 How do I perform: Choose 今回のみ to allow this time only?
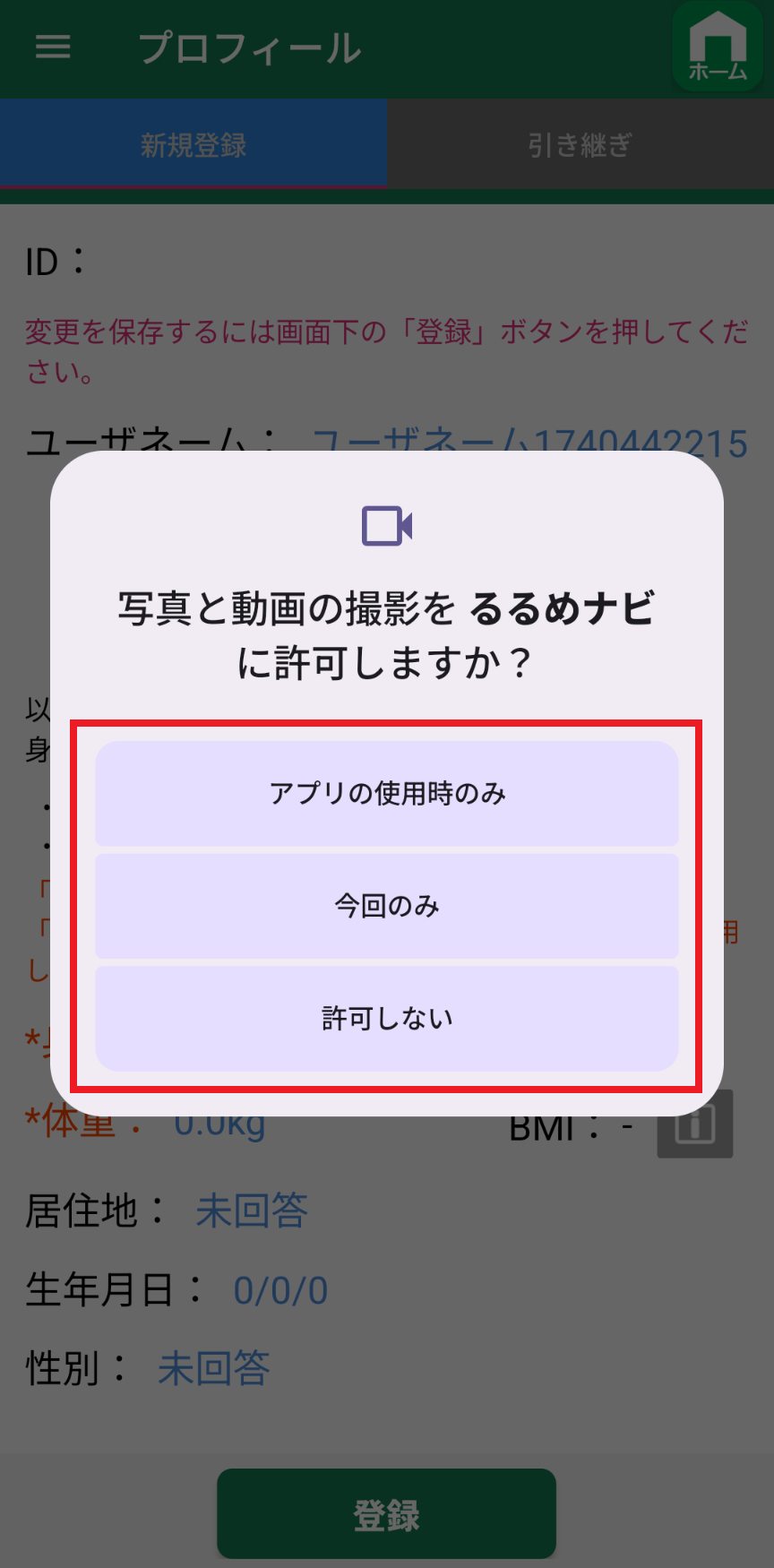coord(387,906)
